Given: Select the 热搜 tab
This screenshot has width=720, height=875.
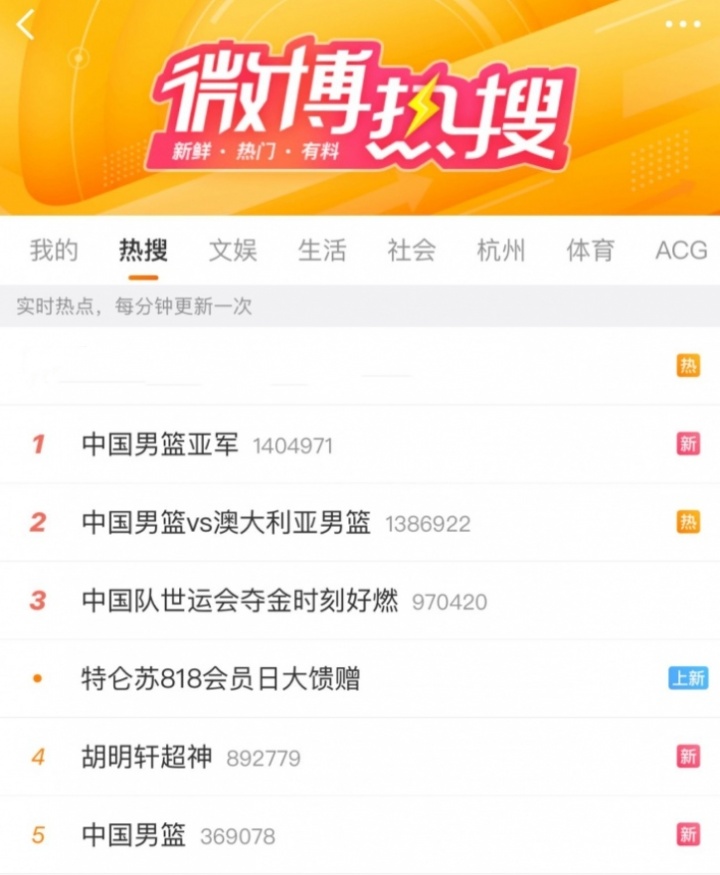Looking at the screenshot, I should coord(143,250).
